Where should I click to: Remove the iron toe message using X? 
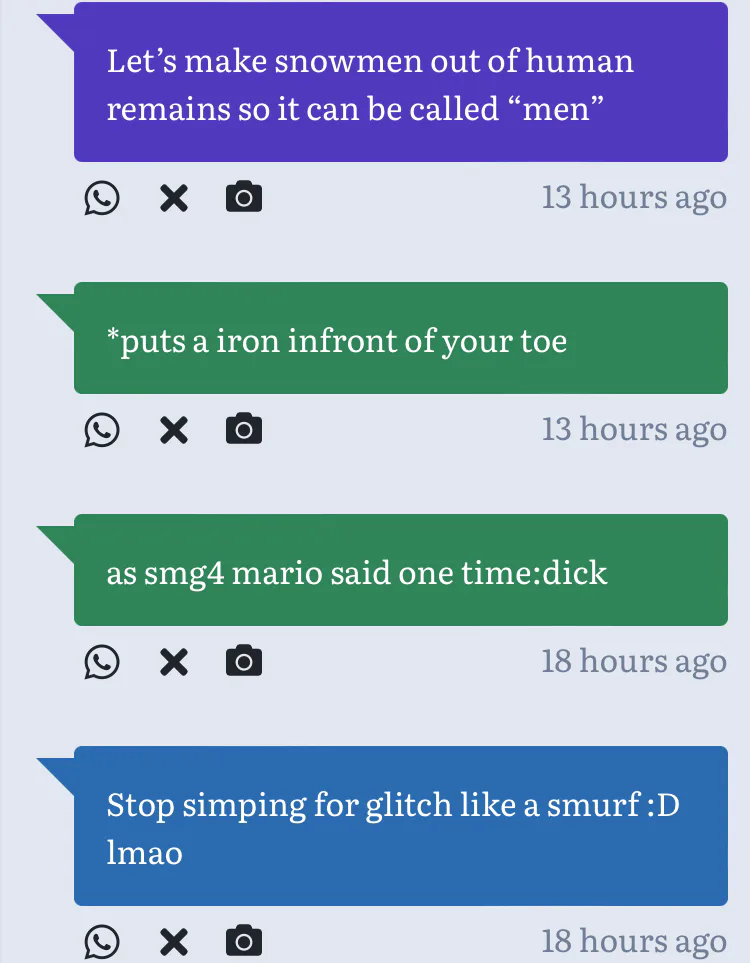[x=174, y=430]
